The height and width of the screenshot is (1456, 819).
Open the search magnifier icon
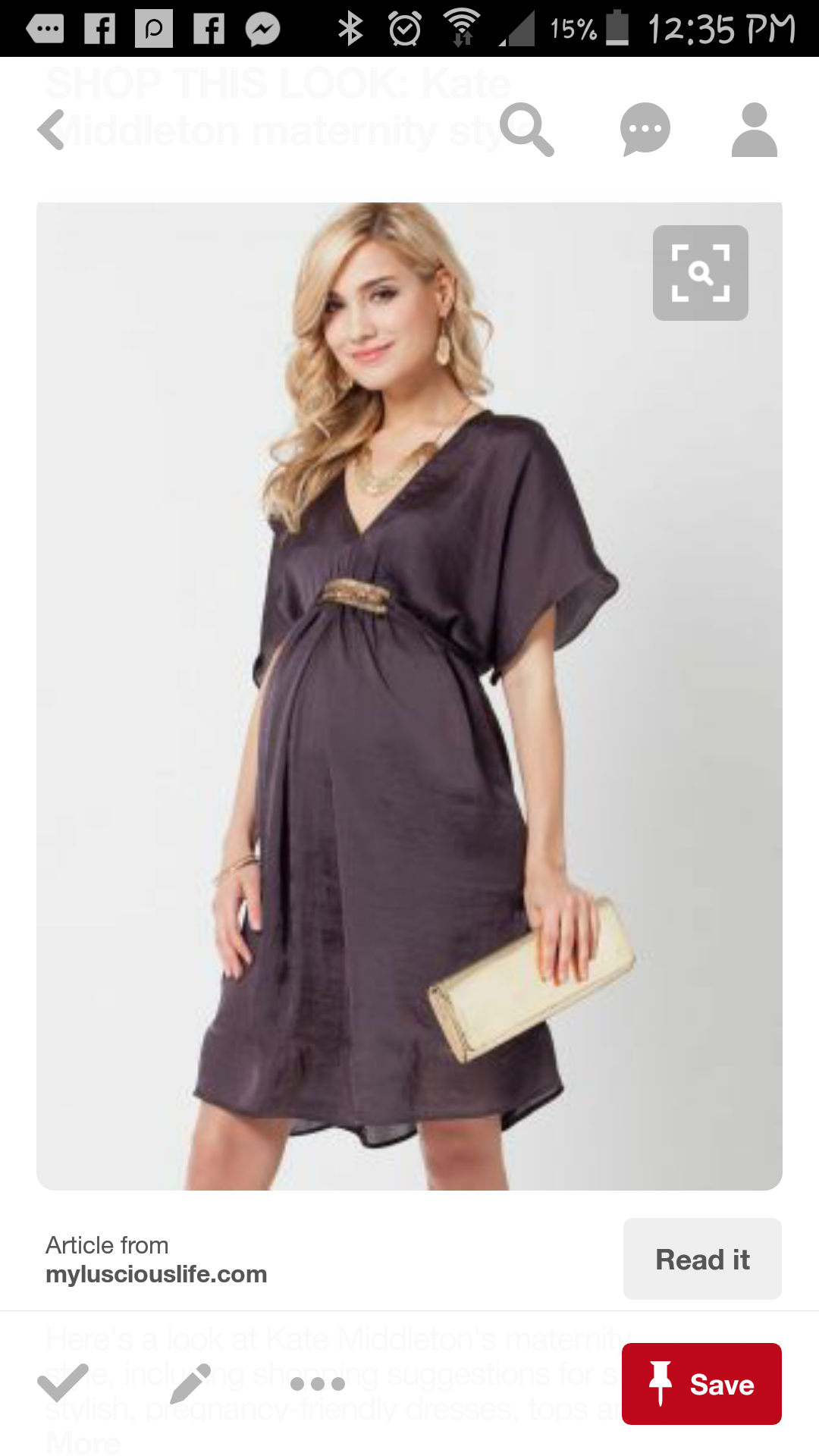(x=527, y=130)
